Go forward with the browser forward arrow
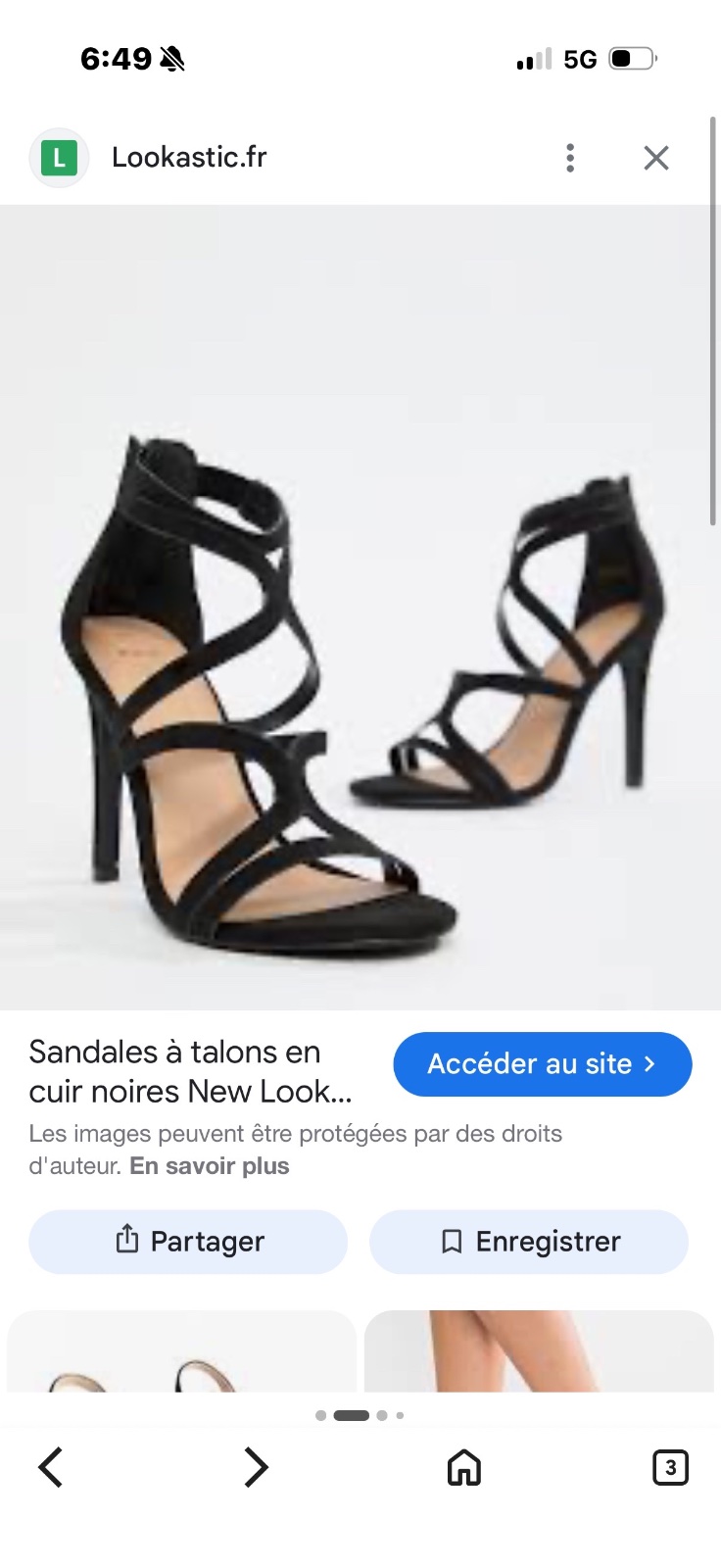 (256, 1467)
